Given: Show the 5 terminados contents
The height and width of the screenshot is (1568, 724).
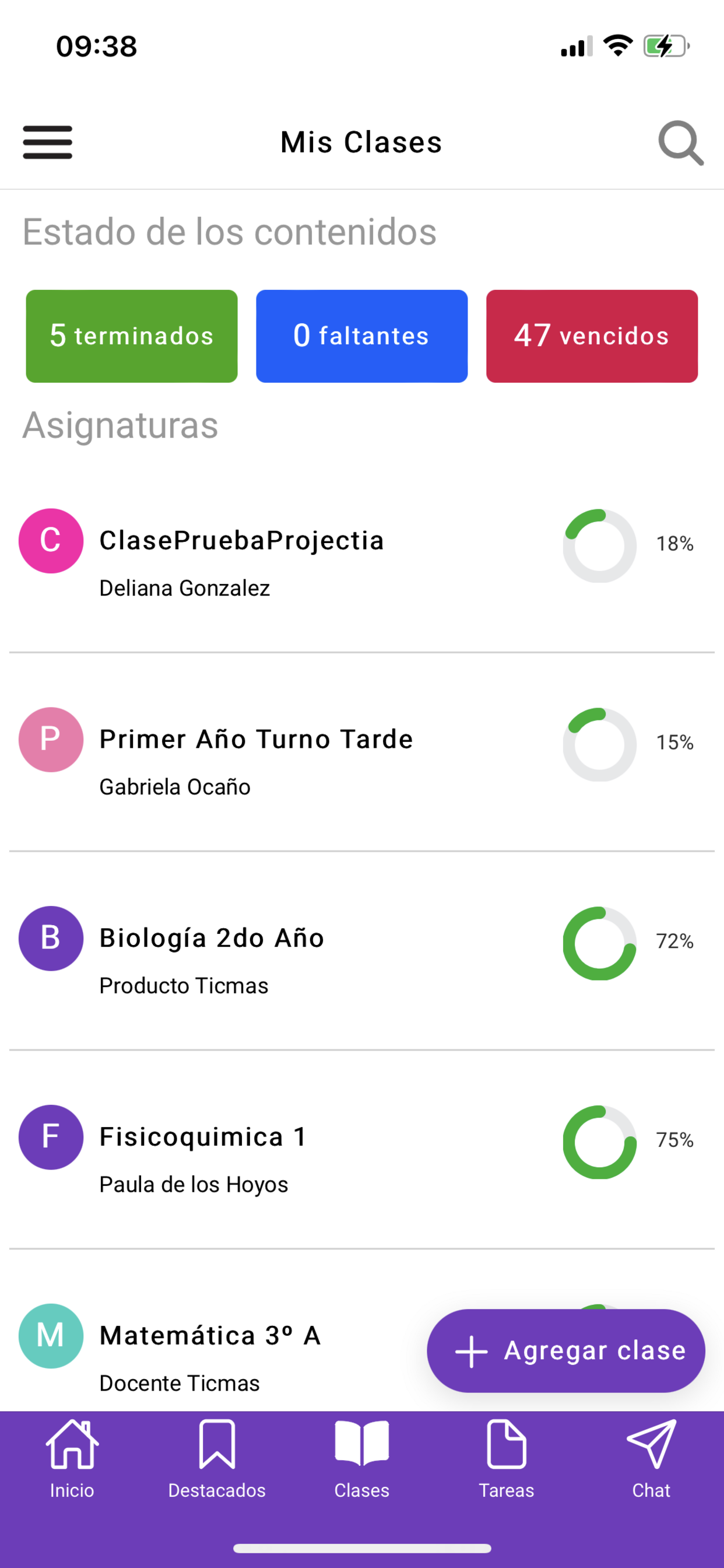Looking at the screenshot, I should coord(131,336).
